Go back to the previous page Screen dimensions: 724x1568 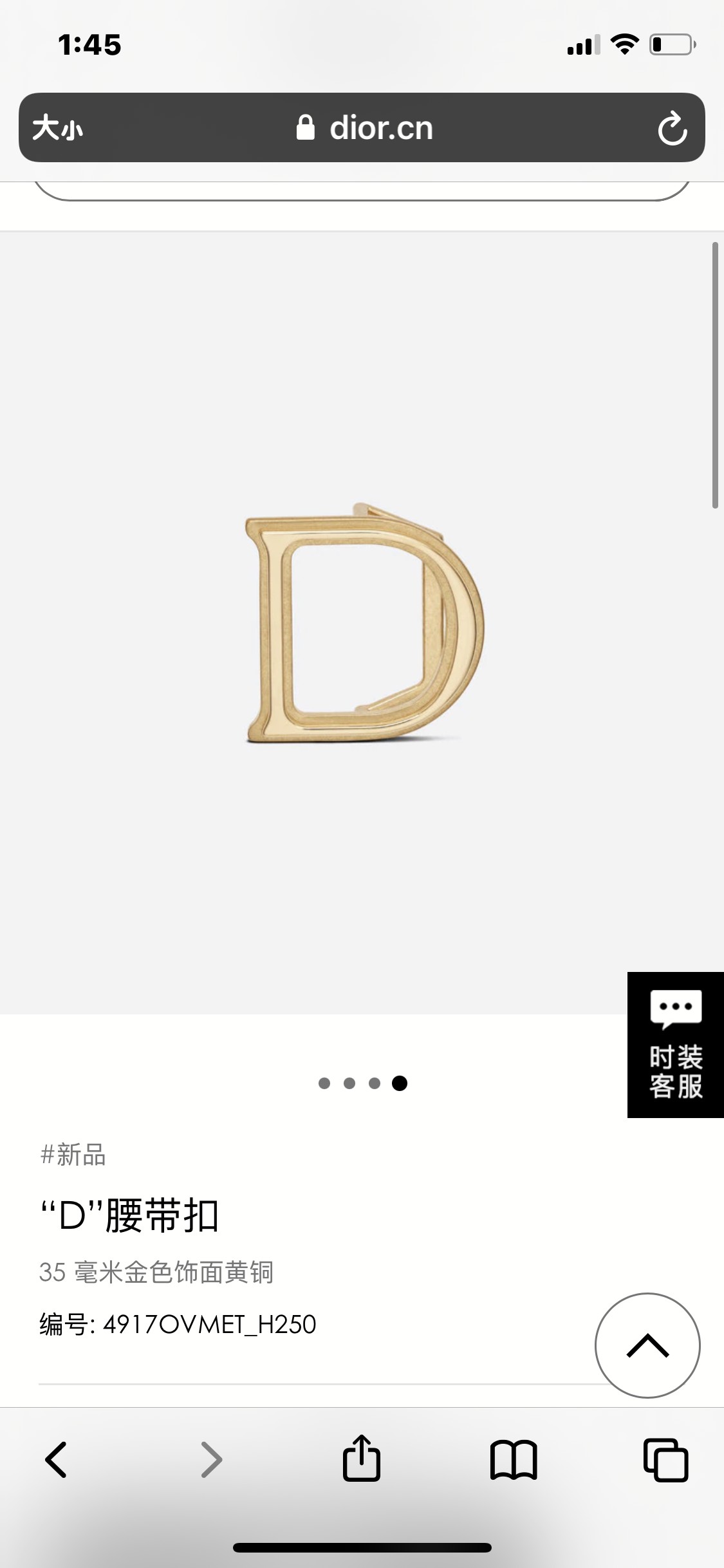coord(57,1460)
